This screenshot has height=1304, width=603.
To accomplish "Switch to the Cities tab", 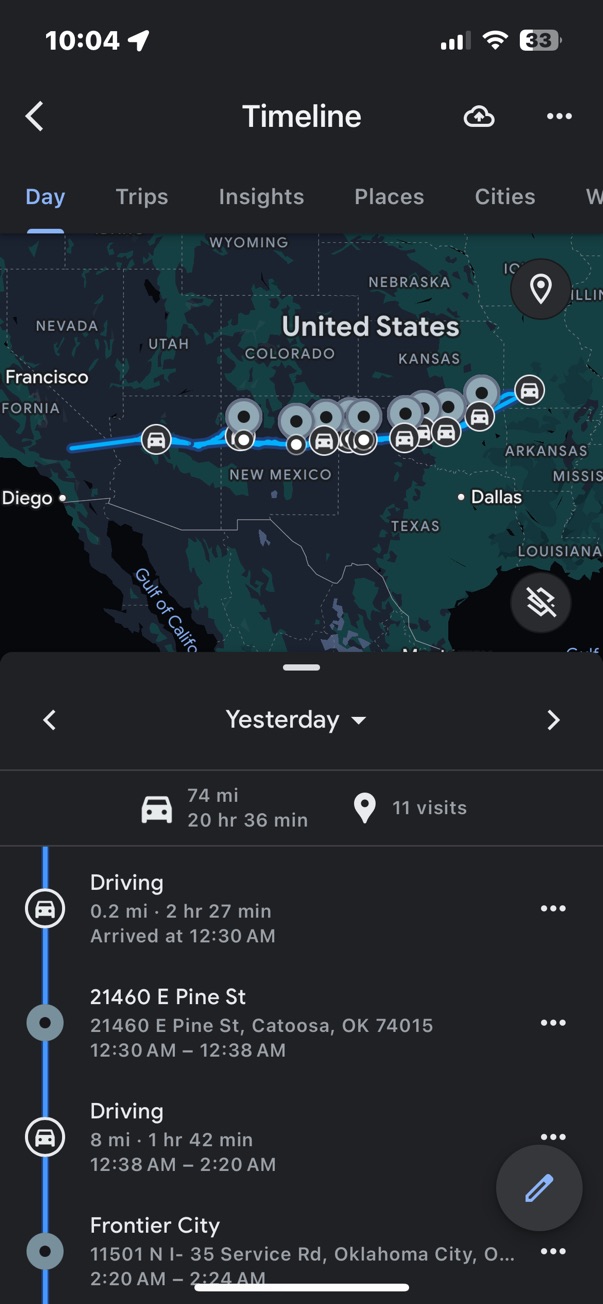I will pyautogui.click(x=505, y=196).
